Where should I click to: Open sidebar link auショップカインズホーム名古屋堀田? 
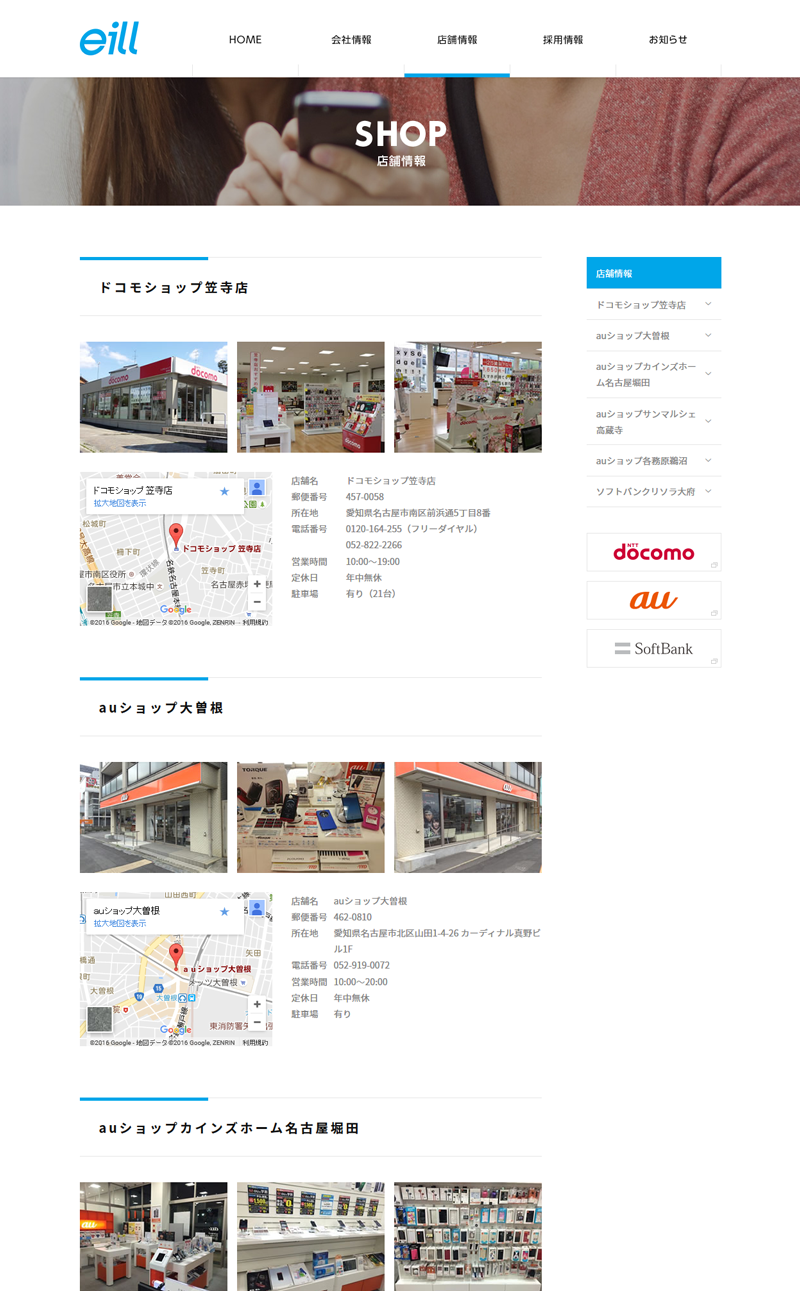coord(654,374)
